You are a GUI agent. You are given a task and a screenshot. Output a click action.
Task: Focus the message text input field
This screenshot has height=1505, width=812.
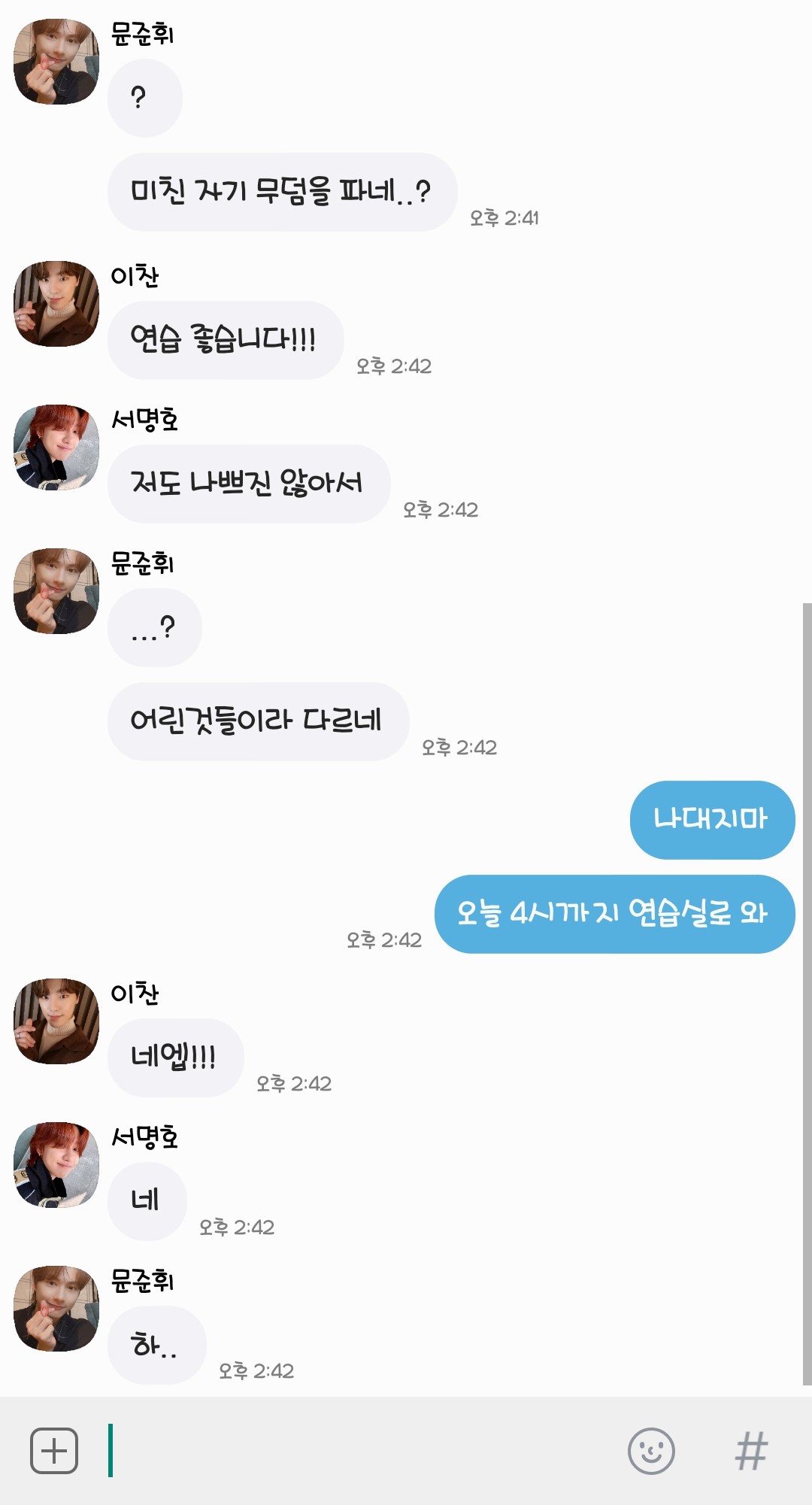[361, 1450]
